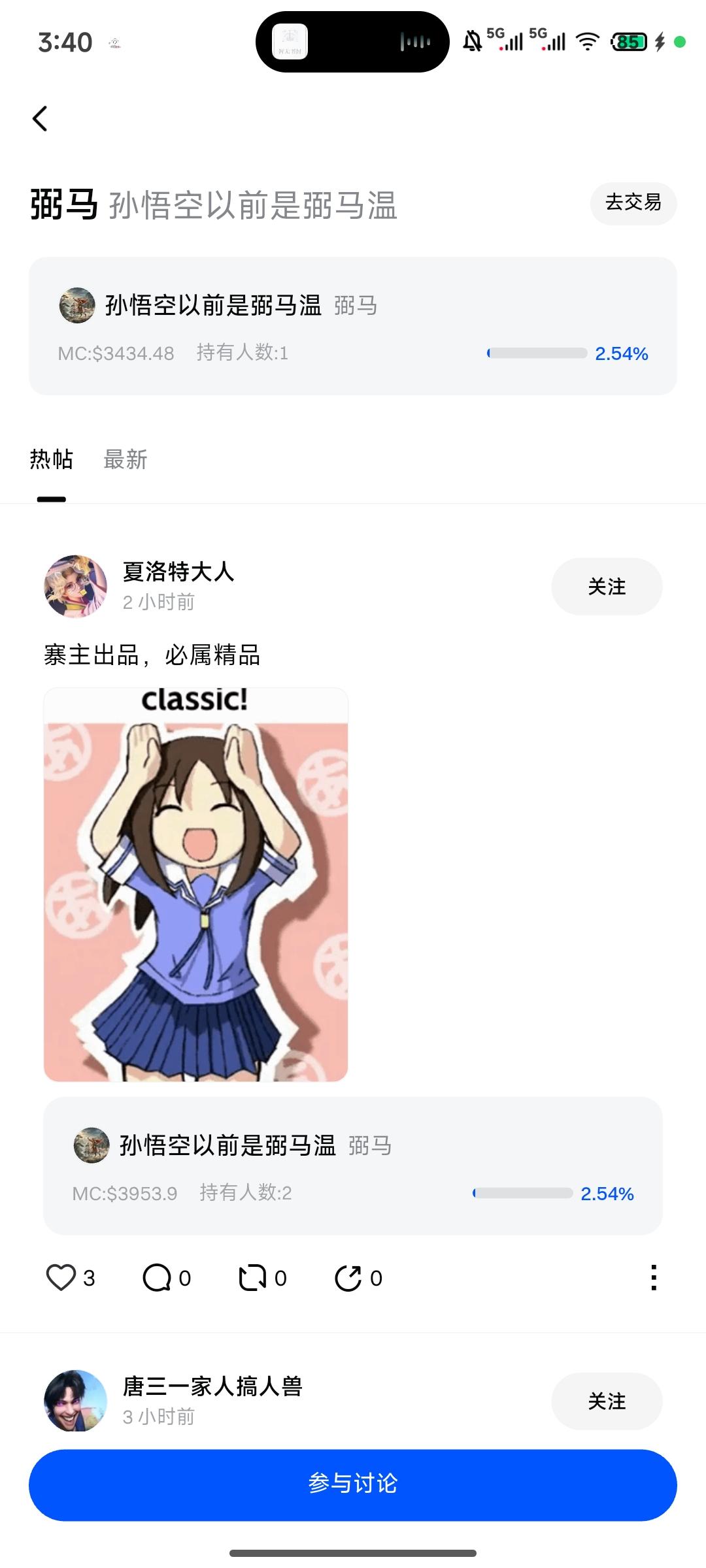Switch to the 最新 tab
706x1568 pixels.
(x=126, y=460)
